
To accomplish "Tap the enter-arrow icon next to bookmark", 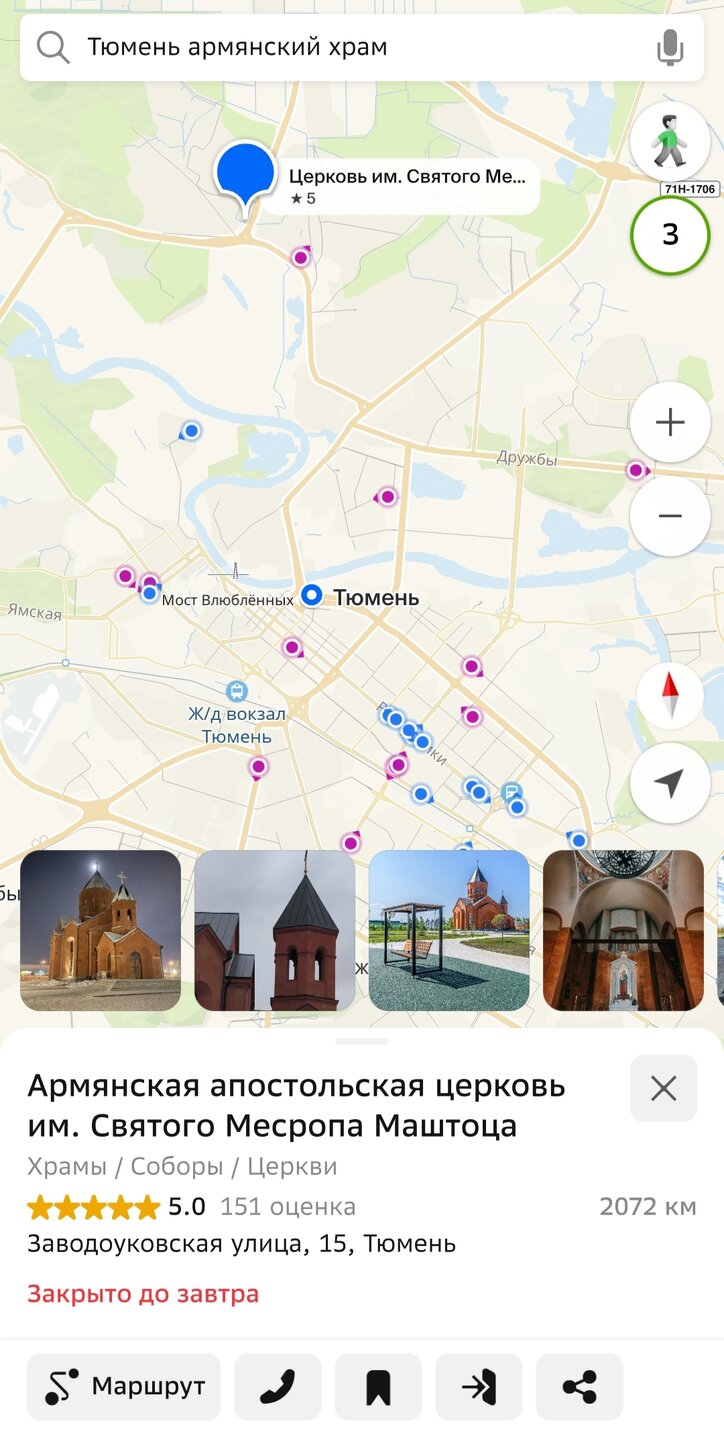I will tap(479, 1387).
